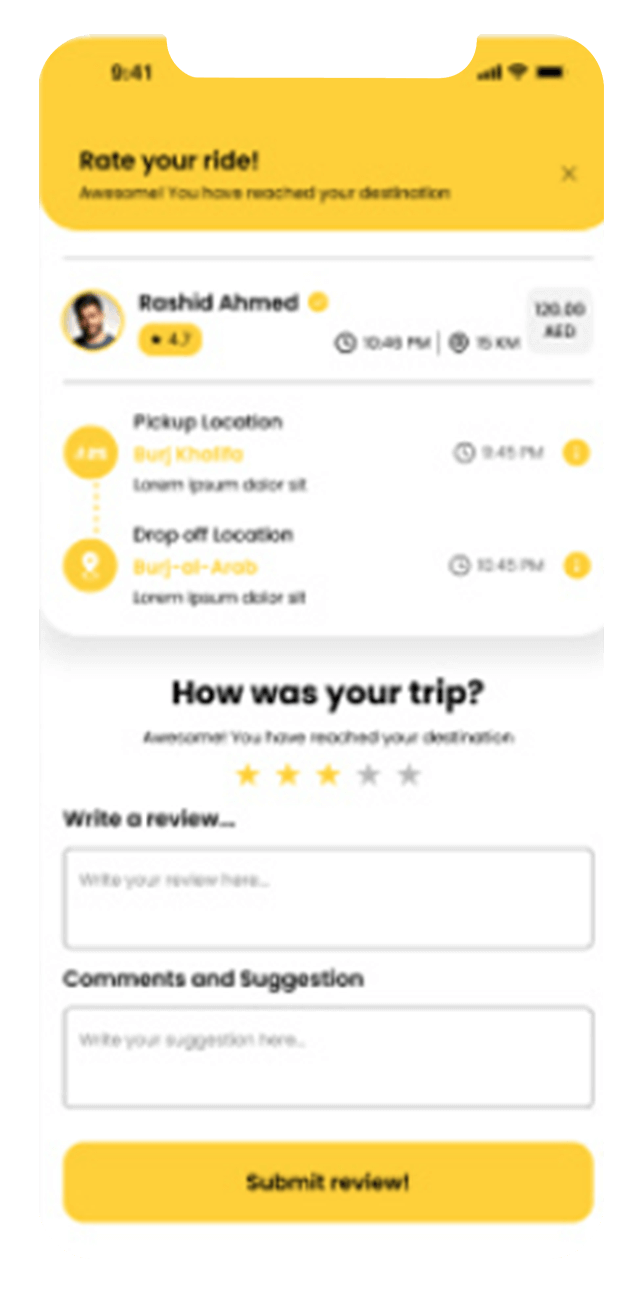
Task: Submit the review
Action: pyautogui.click(x=328, y=1182)
